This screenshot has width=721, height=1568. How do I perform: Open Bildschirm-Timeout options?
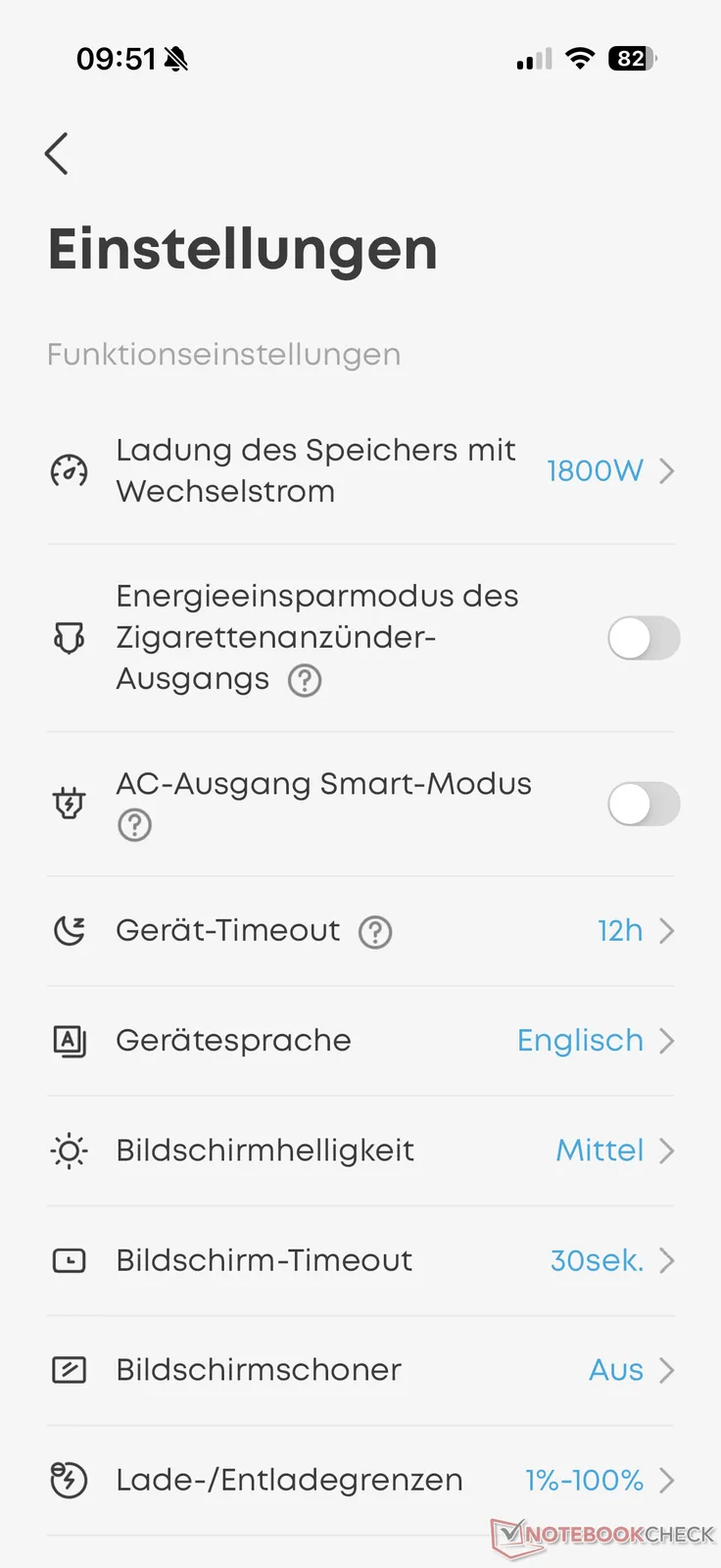click(360, 1260)
